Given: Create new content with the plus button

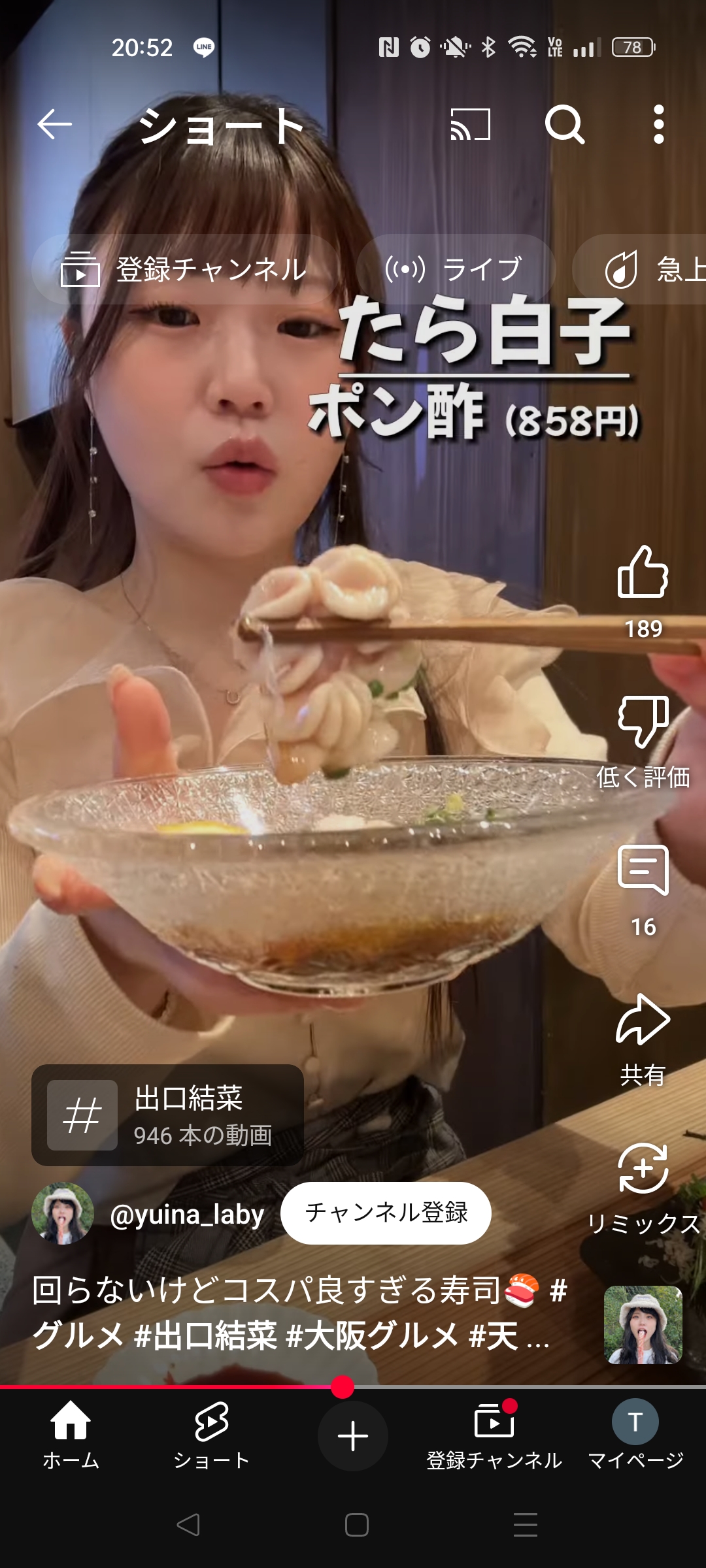Looking at the screenshot, I should click(353, 1436).
